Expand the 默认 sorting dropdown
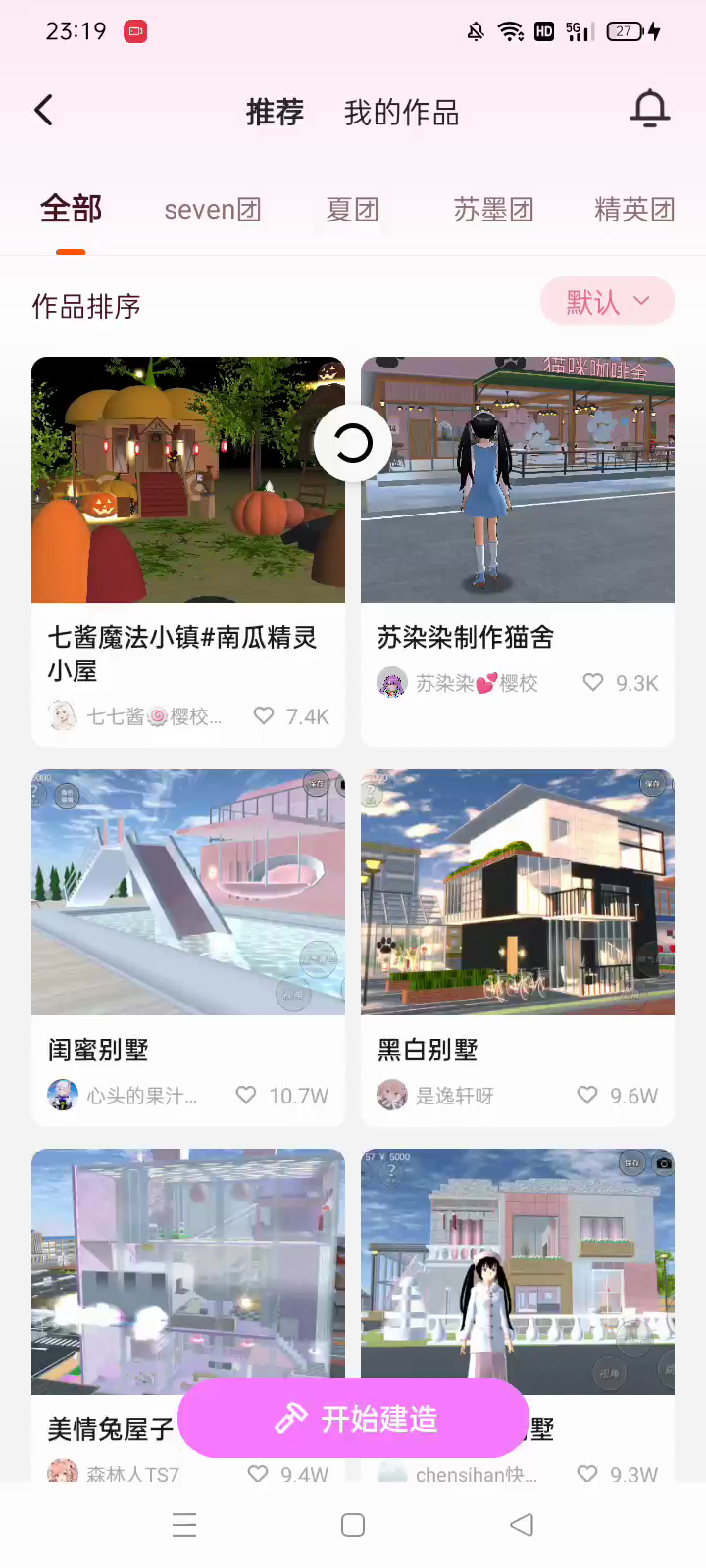706x1568 pixels. pos(607,302)
